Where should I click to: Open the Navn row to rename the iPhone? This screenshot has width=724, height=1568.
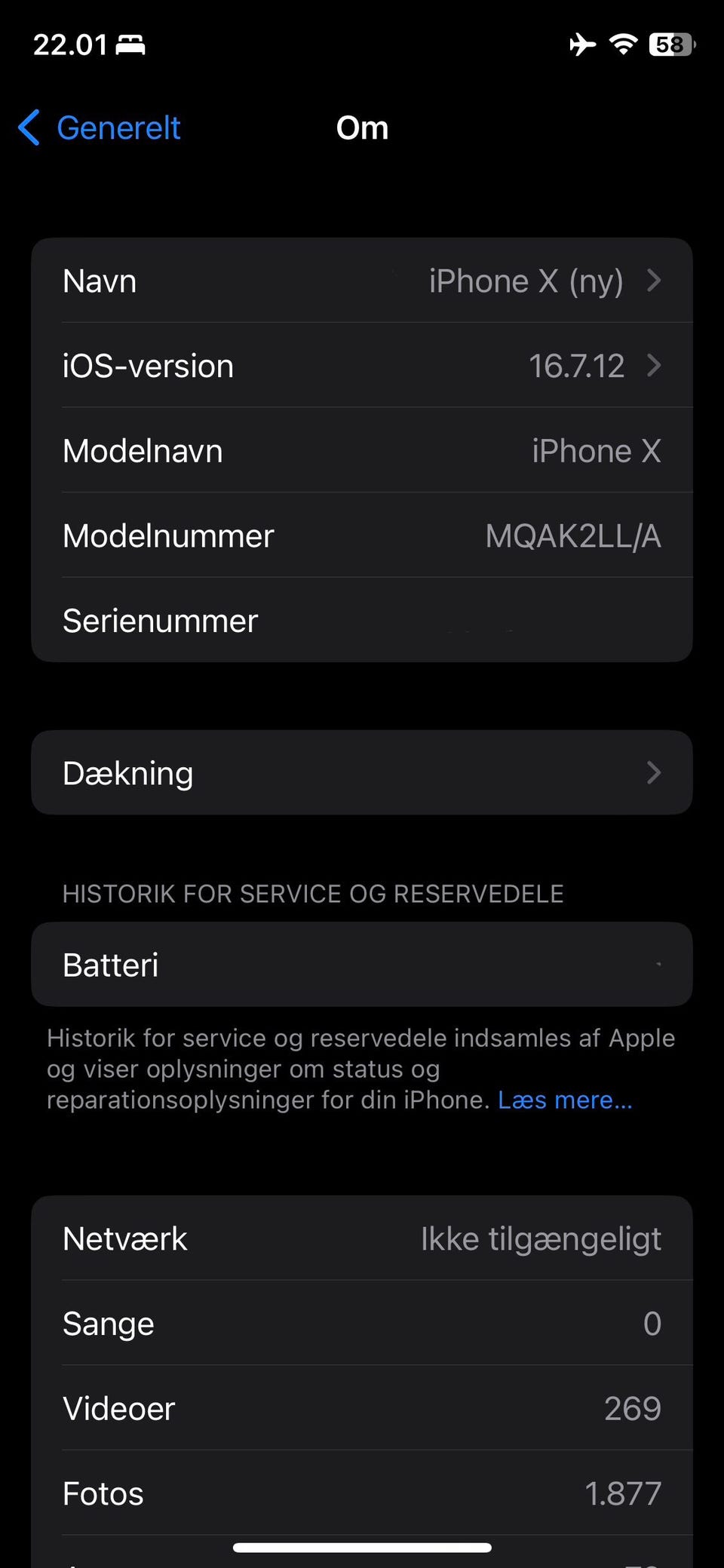tap(362, 280)
